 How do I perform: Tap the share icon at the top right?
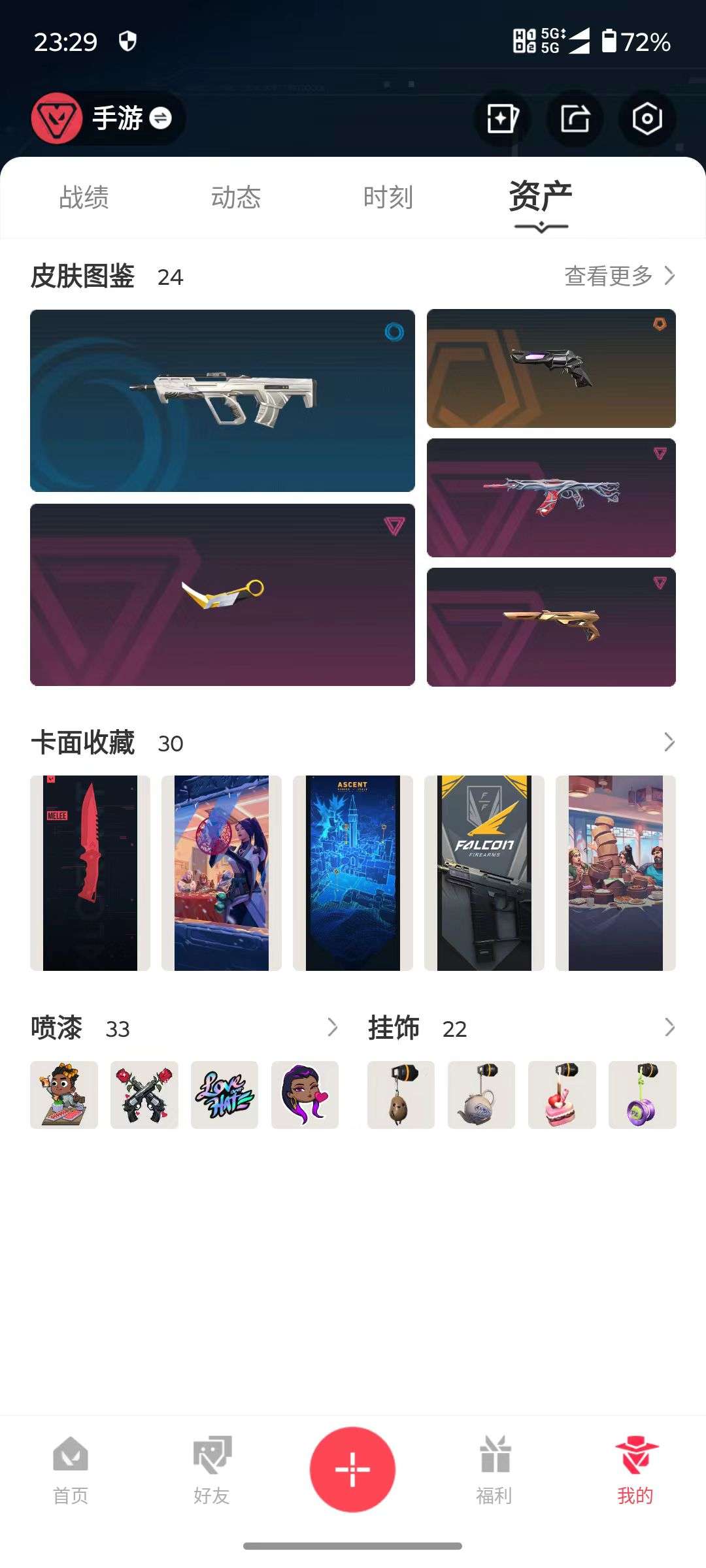[575, 118]
